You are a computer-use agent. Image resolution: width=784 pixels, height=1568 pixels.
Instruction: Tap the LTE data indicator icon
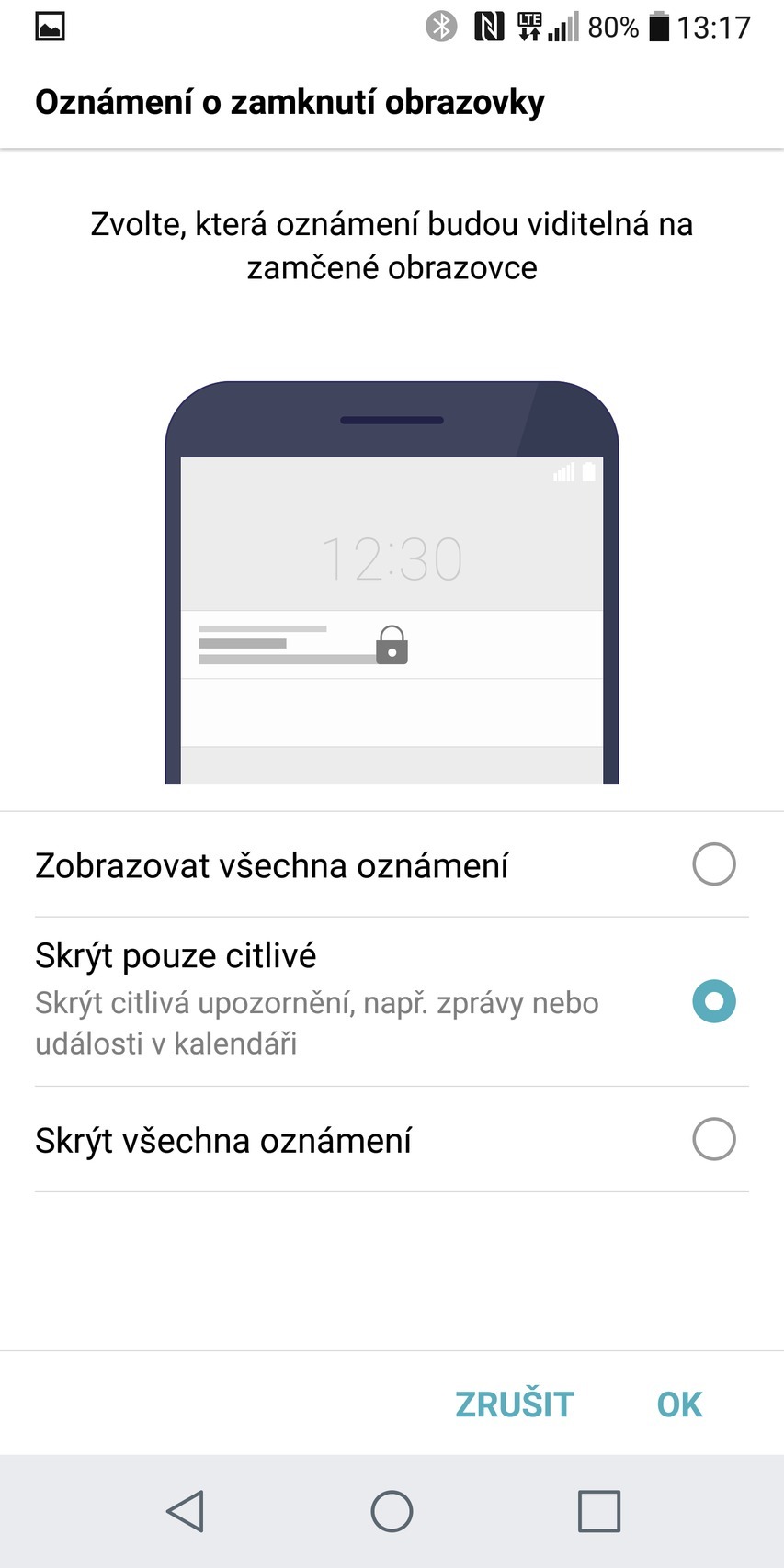(530, 26)
